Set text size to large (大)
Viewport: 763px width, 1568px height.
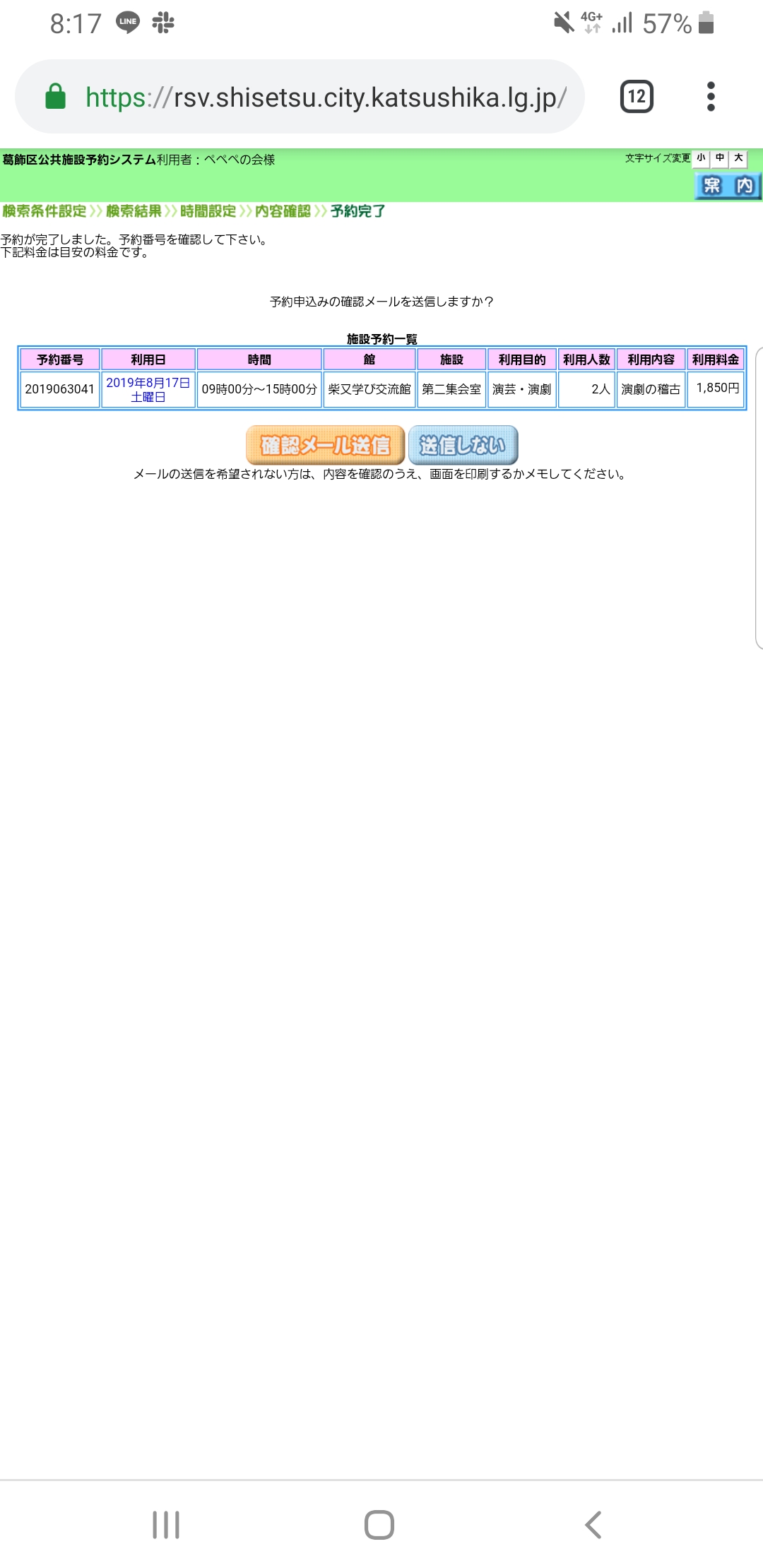tap(738, 158)
